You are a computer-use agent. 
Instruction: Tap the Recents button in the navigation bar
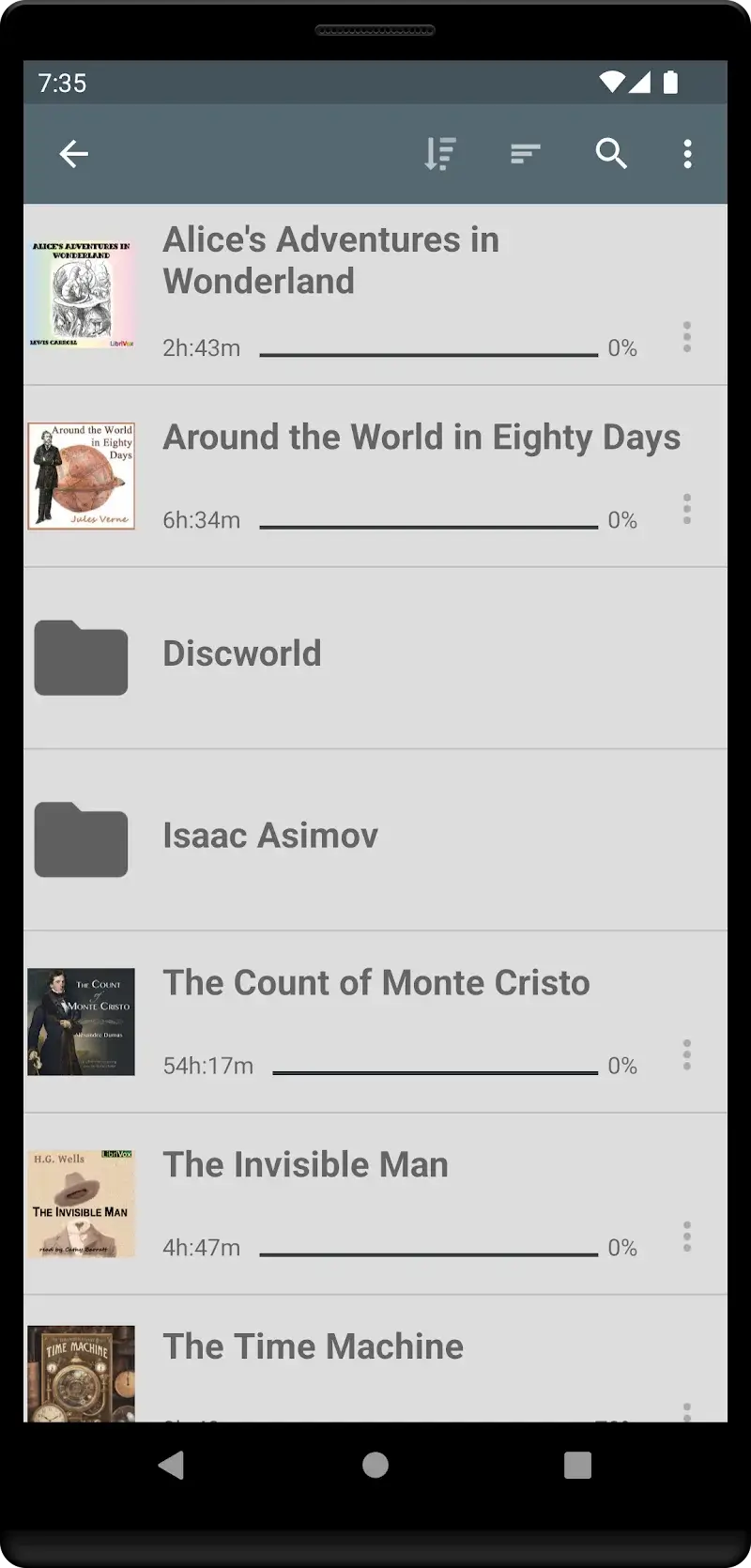click(576, 1465)
